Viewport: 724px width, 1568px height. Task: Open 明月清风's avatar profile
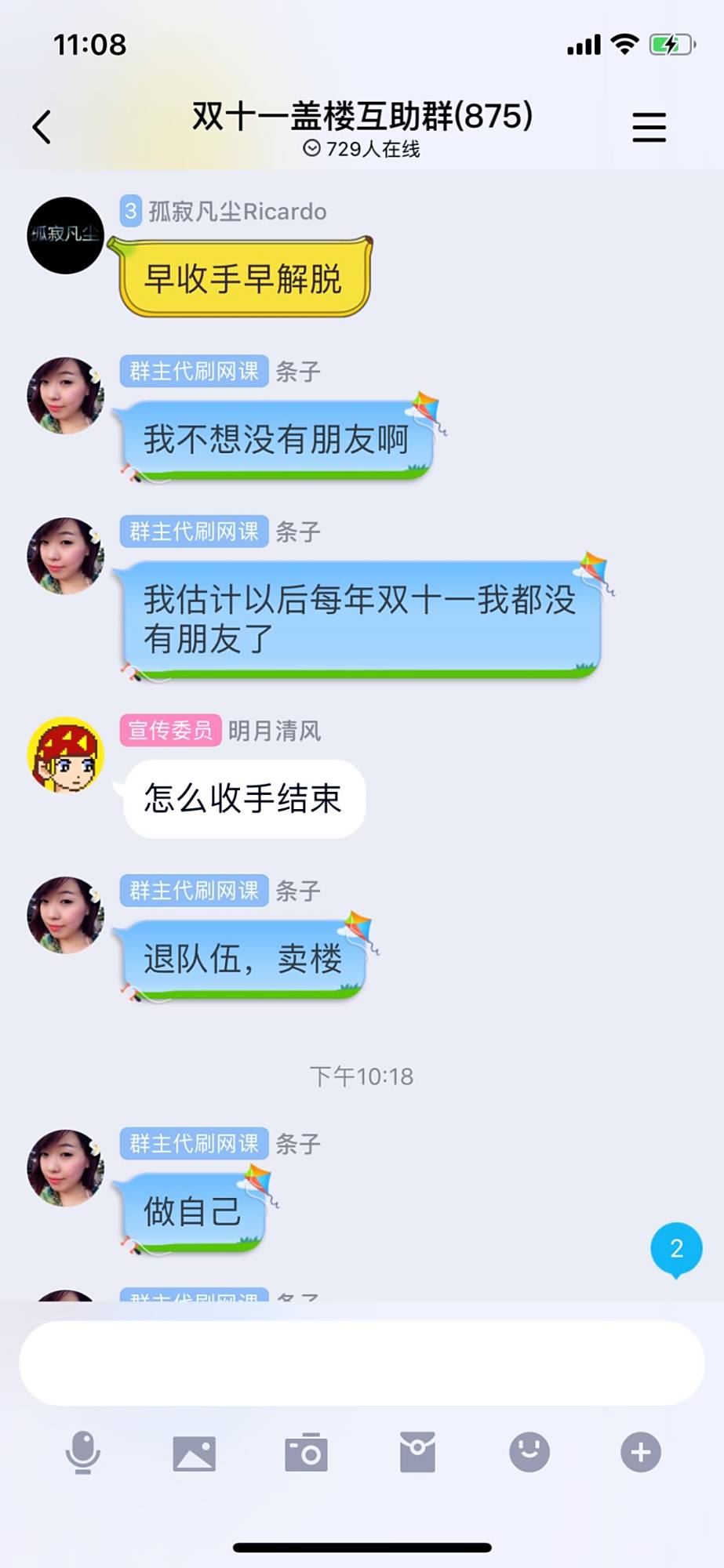point(66,755)
